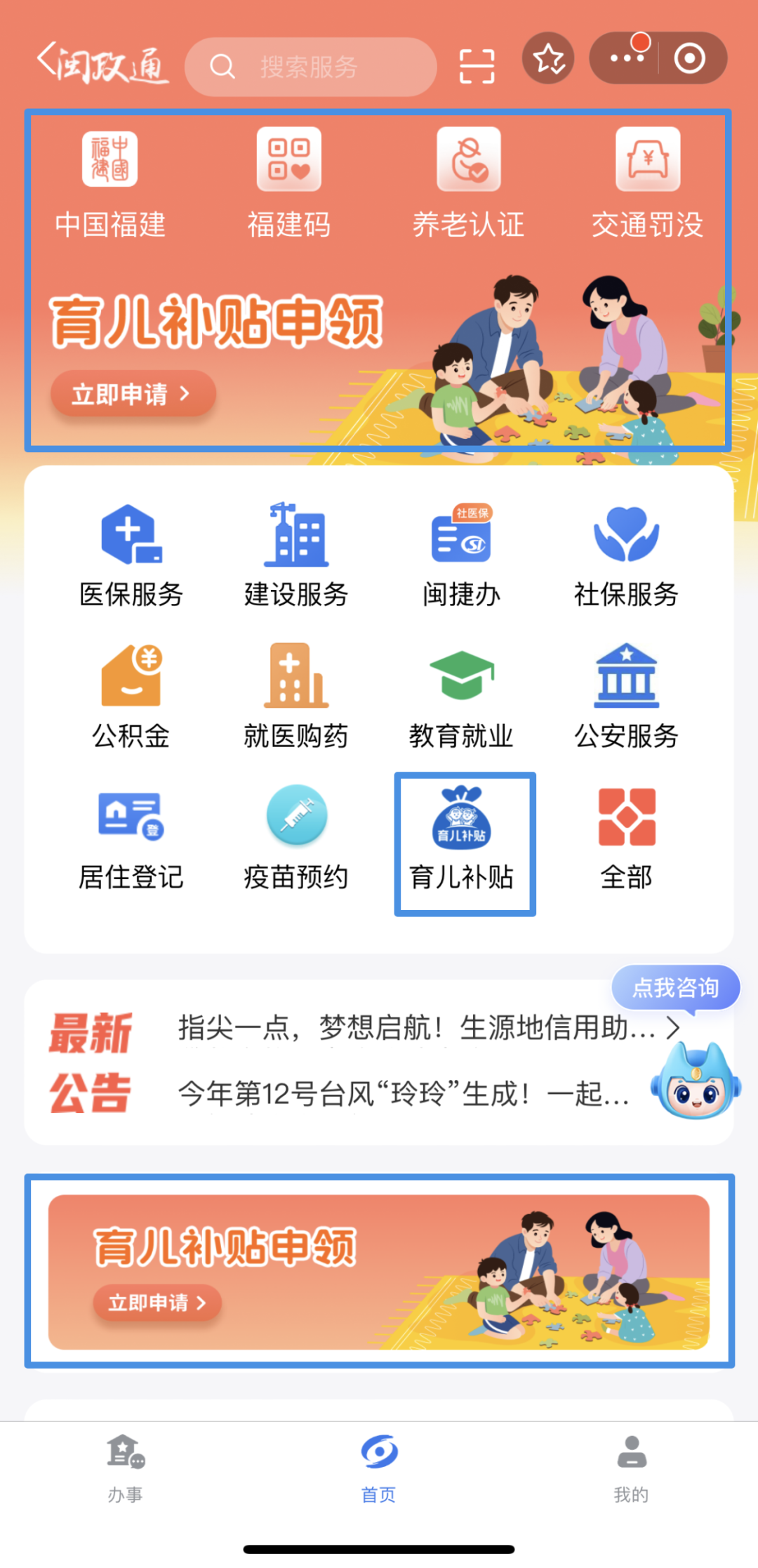This screenshot has height=1568, width=758.
Task: Open 中国福建 portal
Action: pos(110,183)
